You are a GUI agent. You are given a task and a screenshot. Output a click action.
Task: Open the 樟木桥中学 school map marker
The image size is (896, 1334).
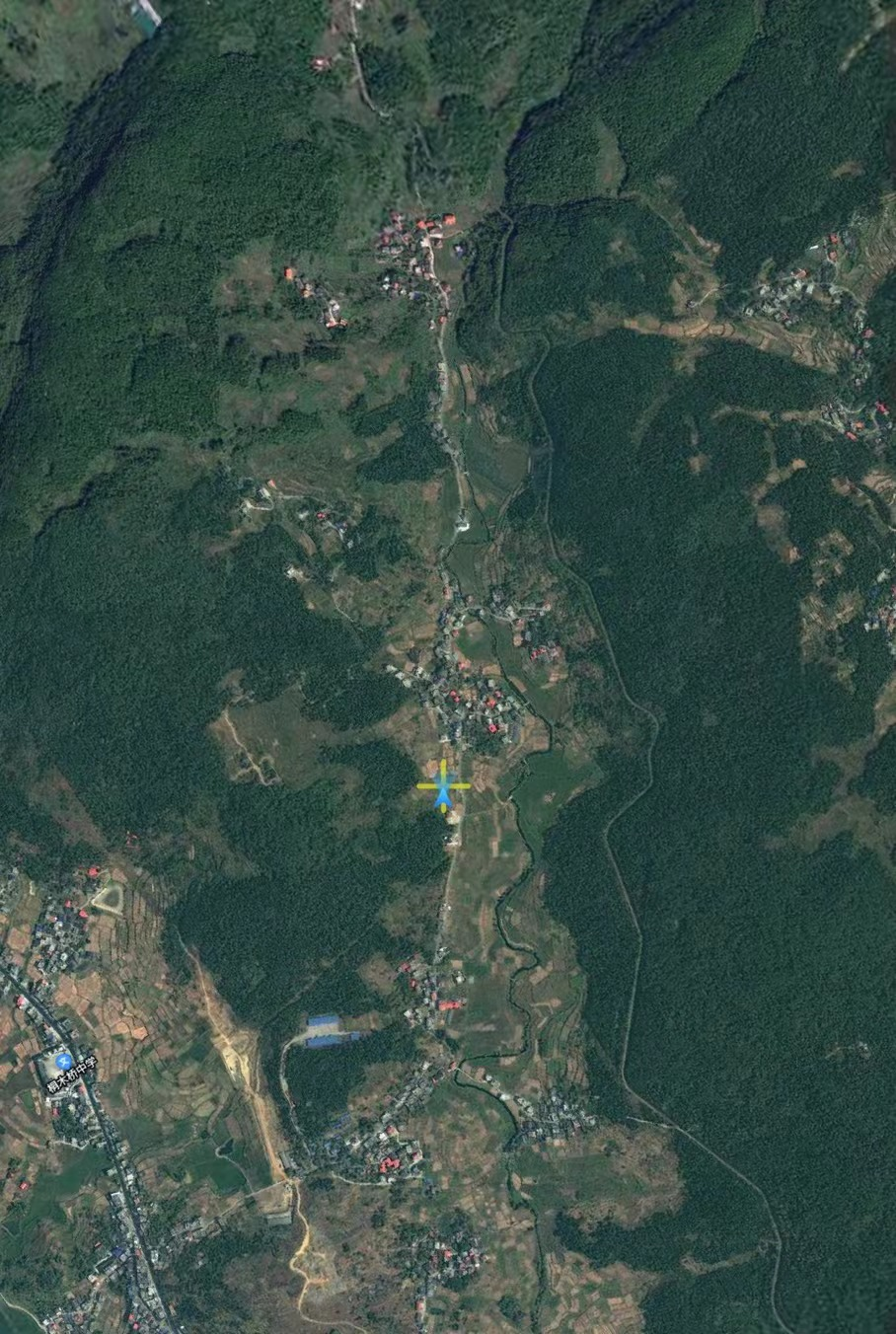coord(64,1062)
